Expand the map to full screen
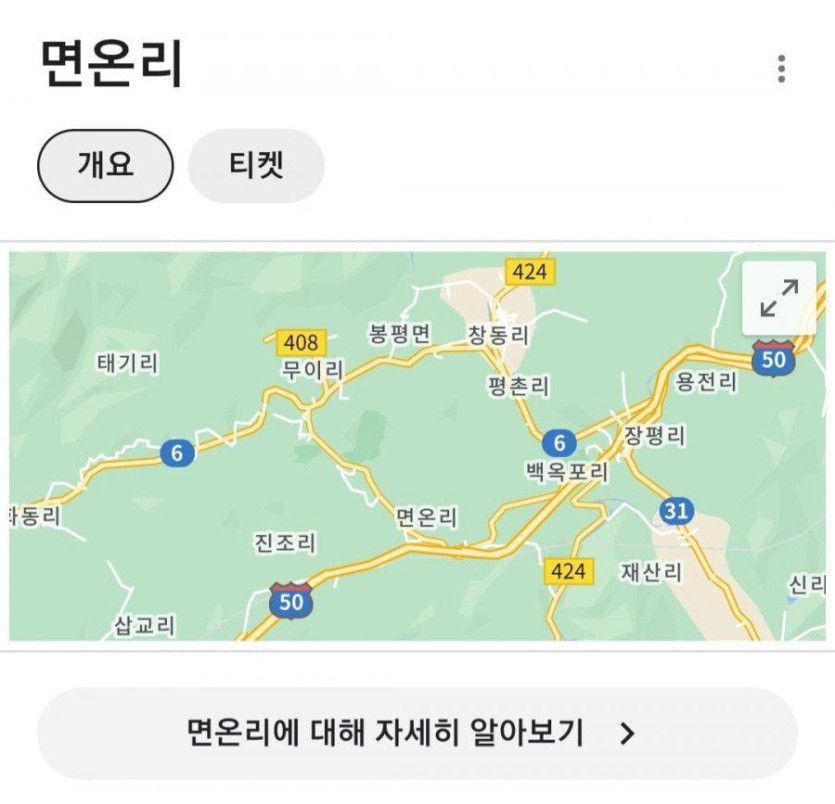835x804 pixels. 779,298
